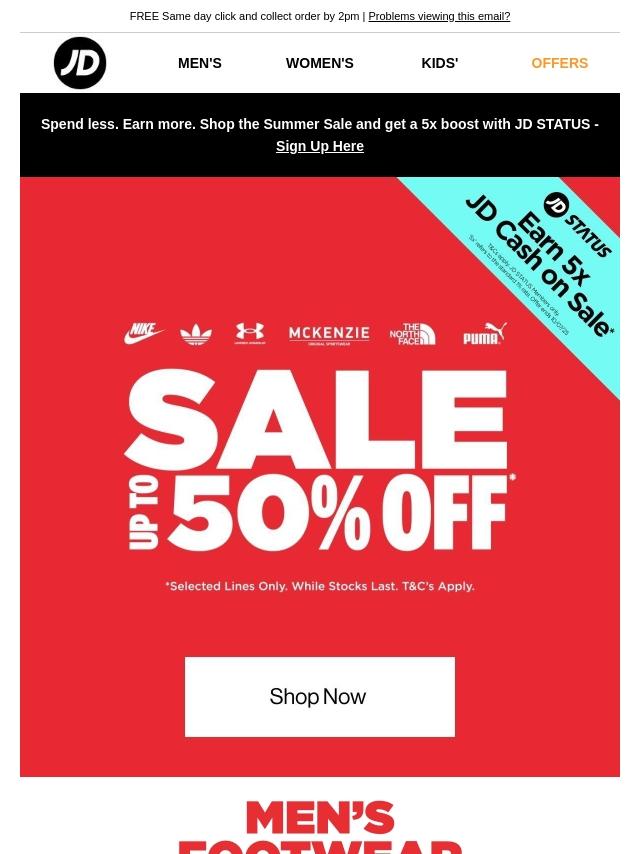Tap the JD logo in the header

[x=80, y=63]
